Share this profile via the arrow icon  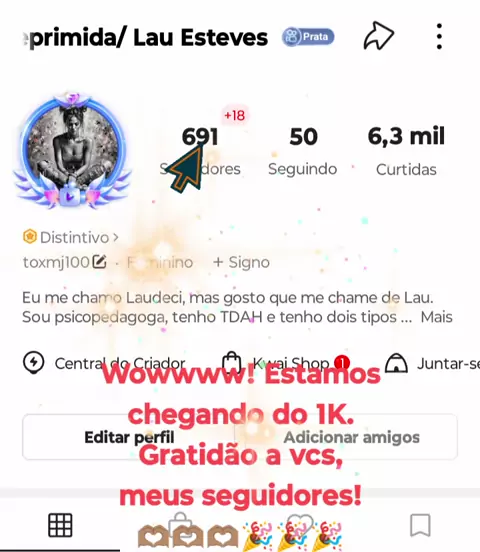pos(379,36)
